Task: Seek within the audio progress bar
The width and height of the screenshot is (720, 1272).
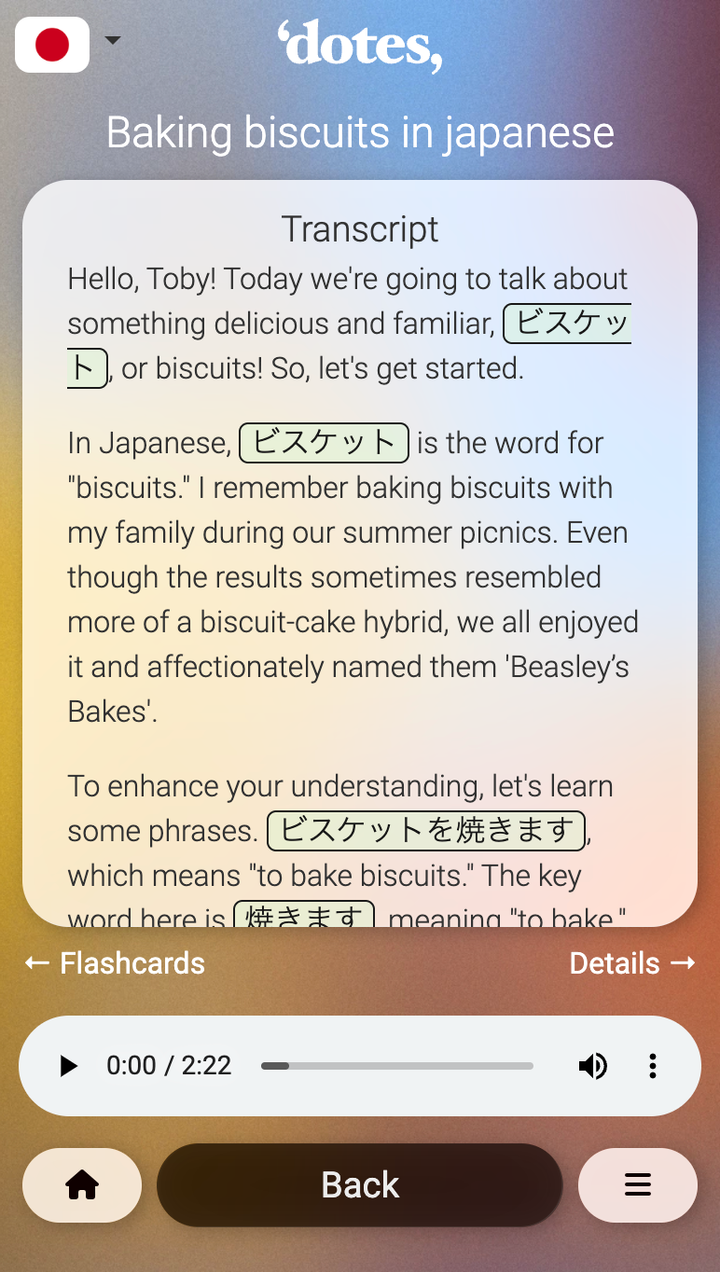Action: coord(397,1066)
